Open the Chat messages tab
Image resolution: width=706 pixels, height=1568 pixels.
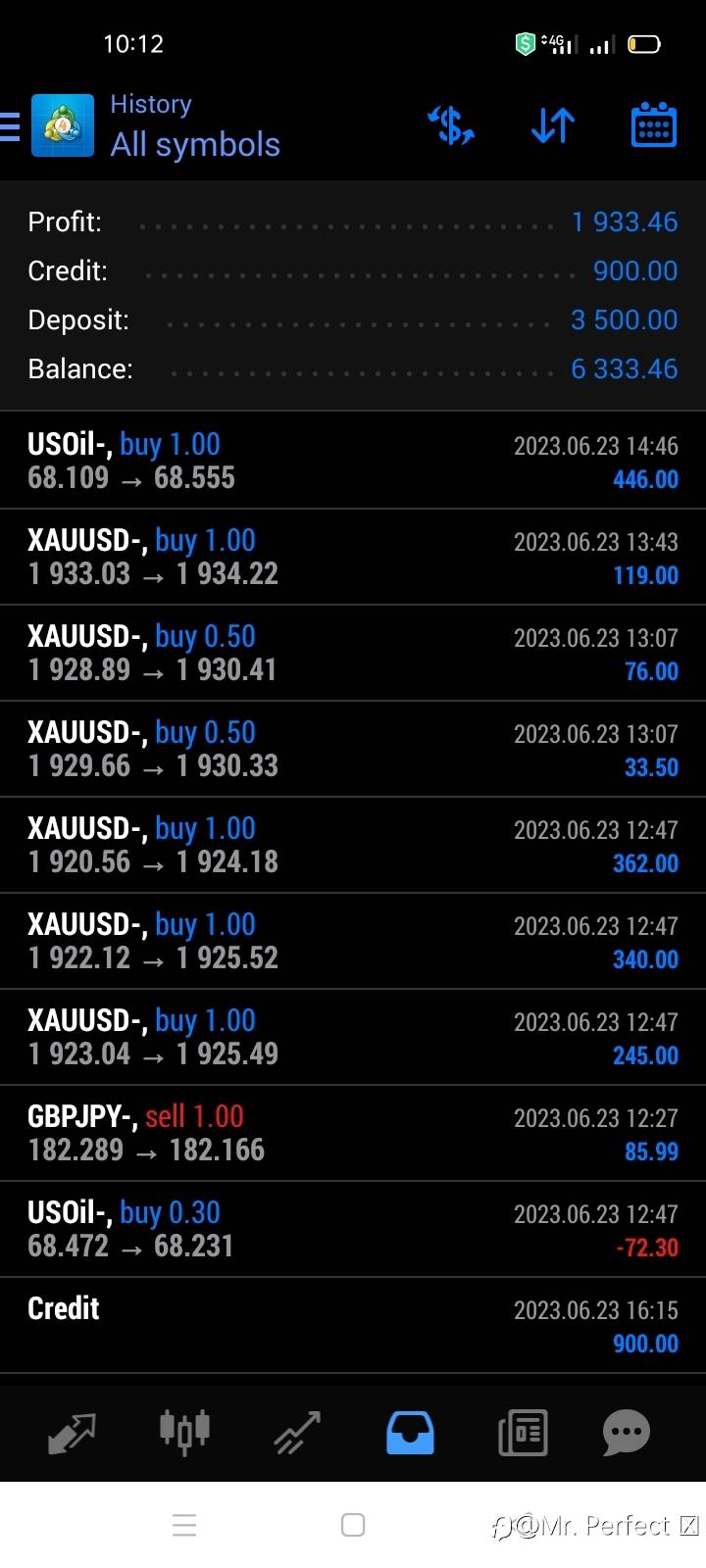(627, 1433)
